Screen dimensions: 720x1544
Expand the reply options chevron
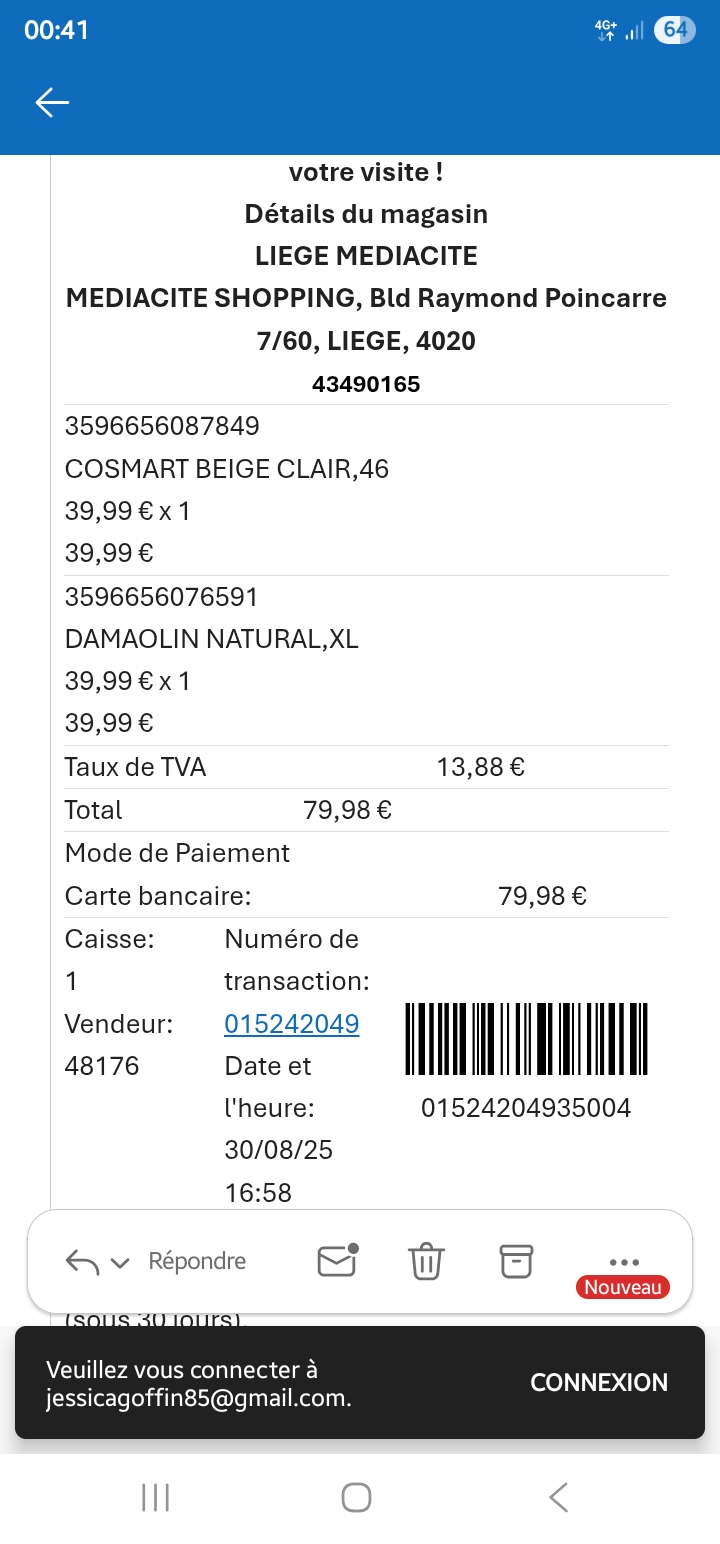[x=120, y=1262]
